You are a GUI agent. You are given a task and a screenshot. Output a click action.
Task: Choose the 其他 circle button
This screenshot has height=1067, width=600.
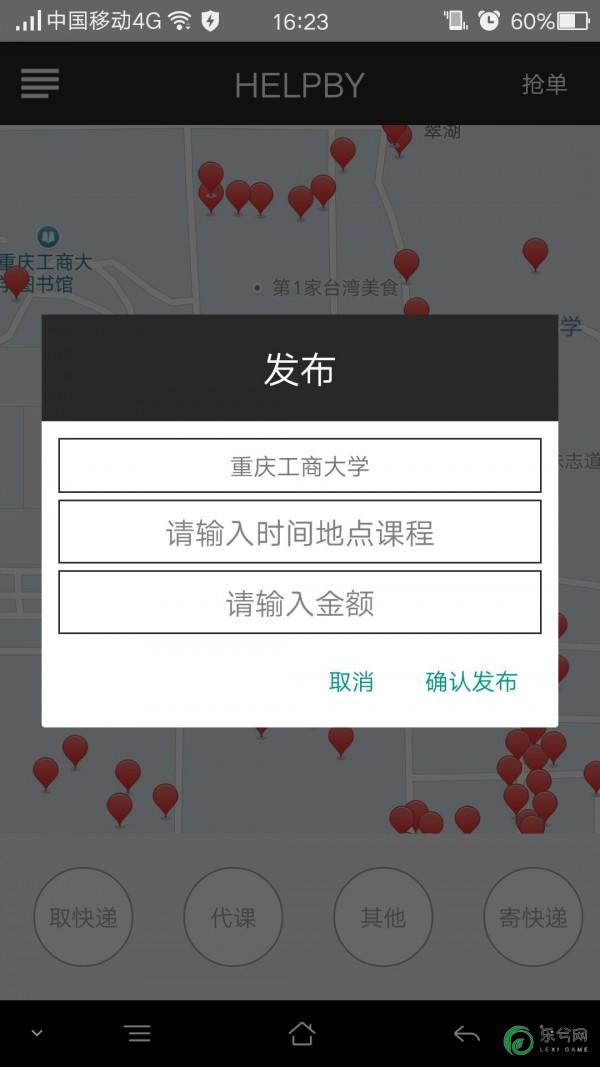coord(383,917)
